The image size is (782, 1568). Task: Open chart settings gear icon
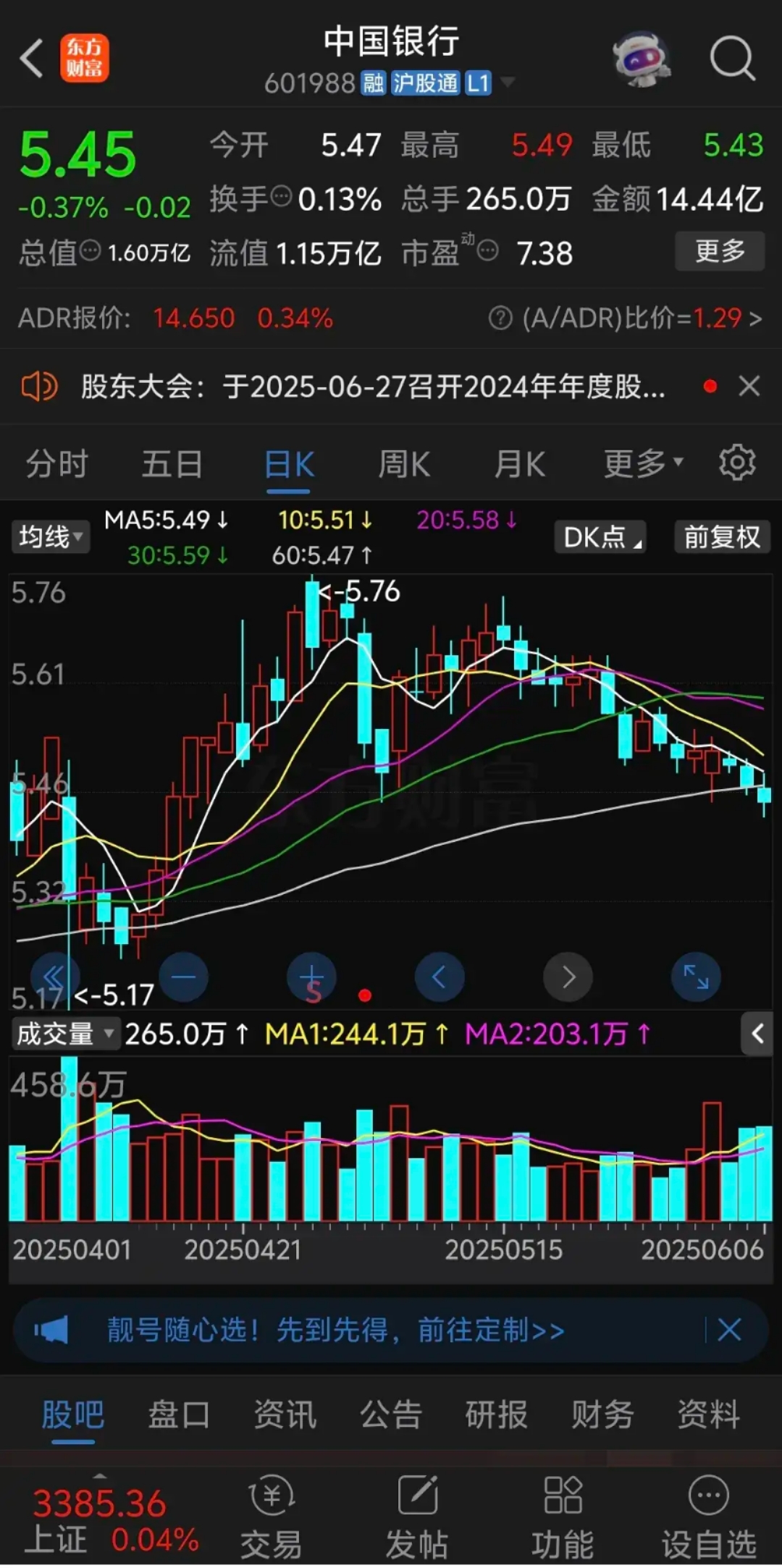tap(737, 463)
